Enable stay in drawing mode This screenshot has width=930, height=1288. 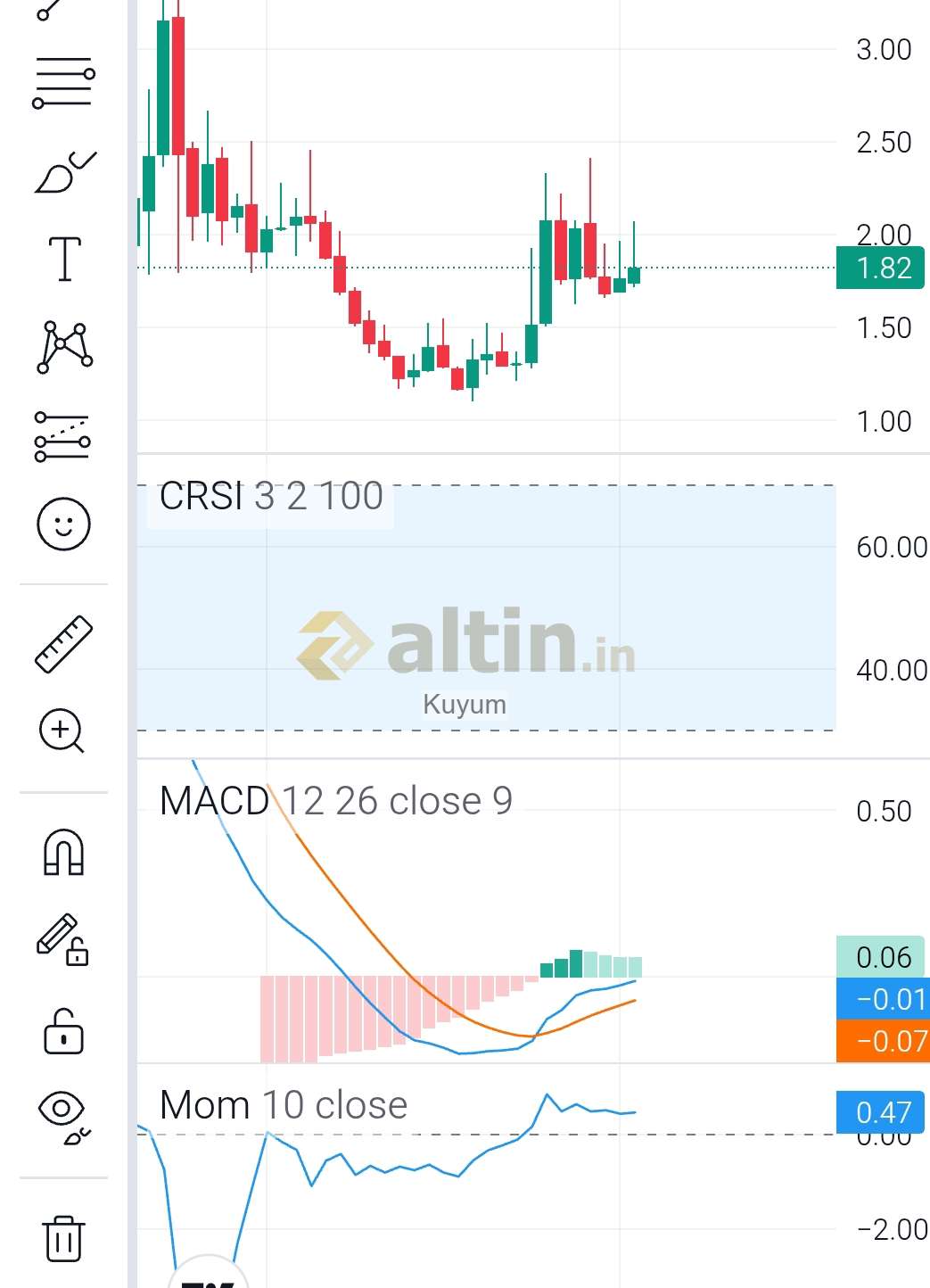62,940
